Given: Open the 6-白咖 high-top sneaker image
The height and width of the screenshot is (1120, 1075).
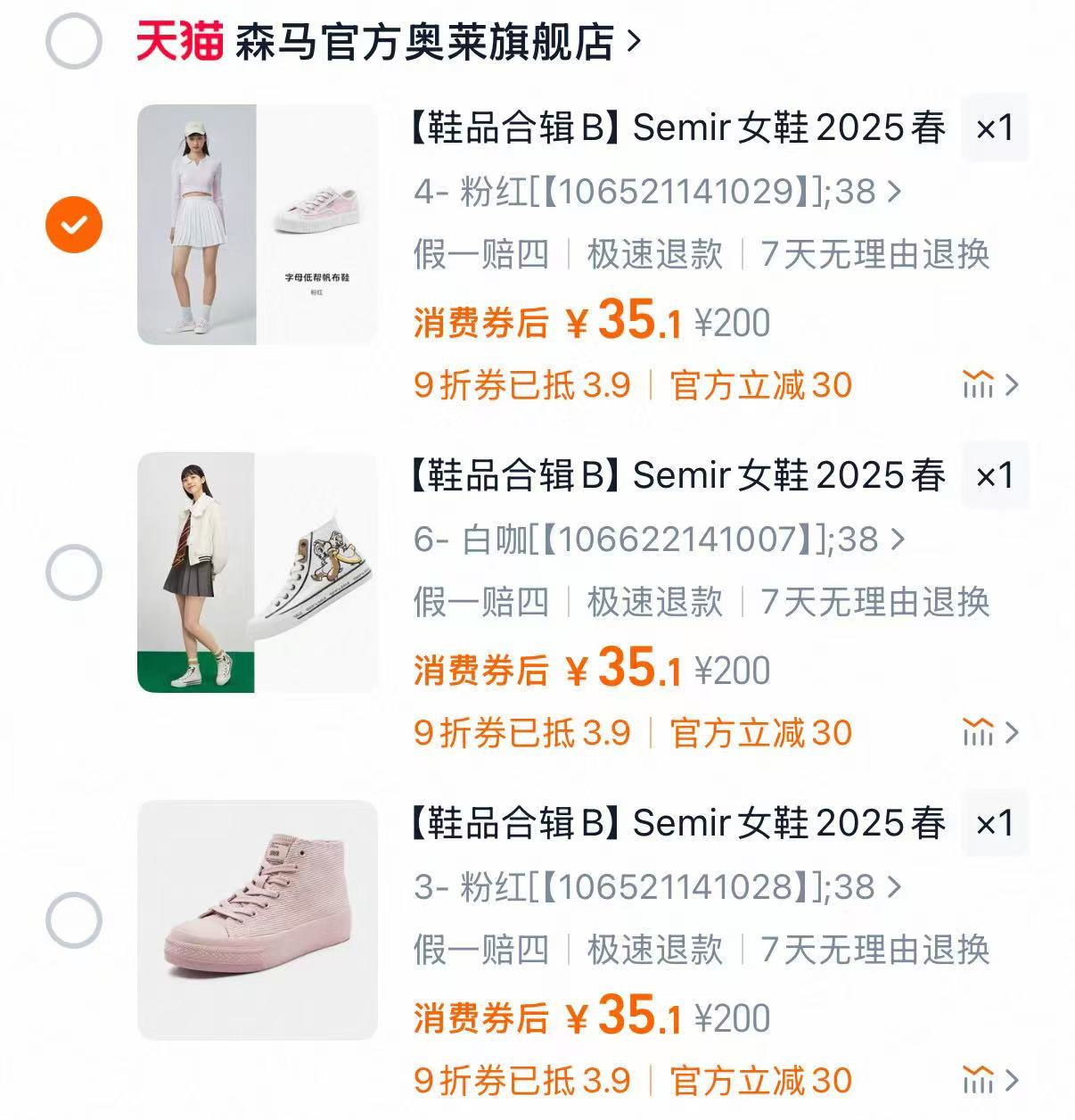Looking at the screenshot, I should click(258, 572).
